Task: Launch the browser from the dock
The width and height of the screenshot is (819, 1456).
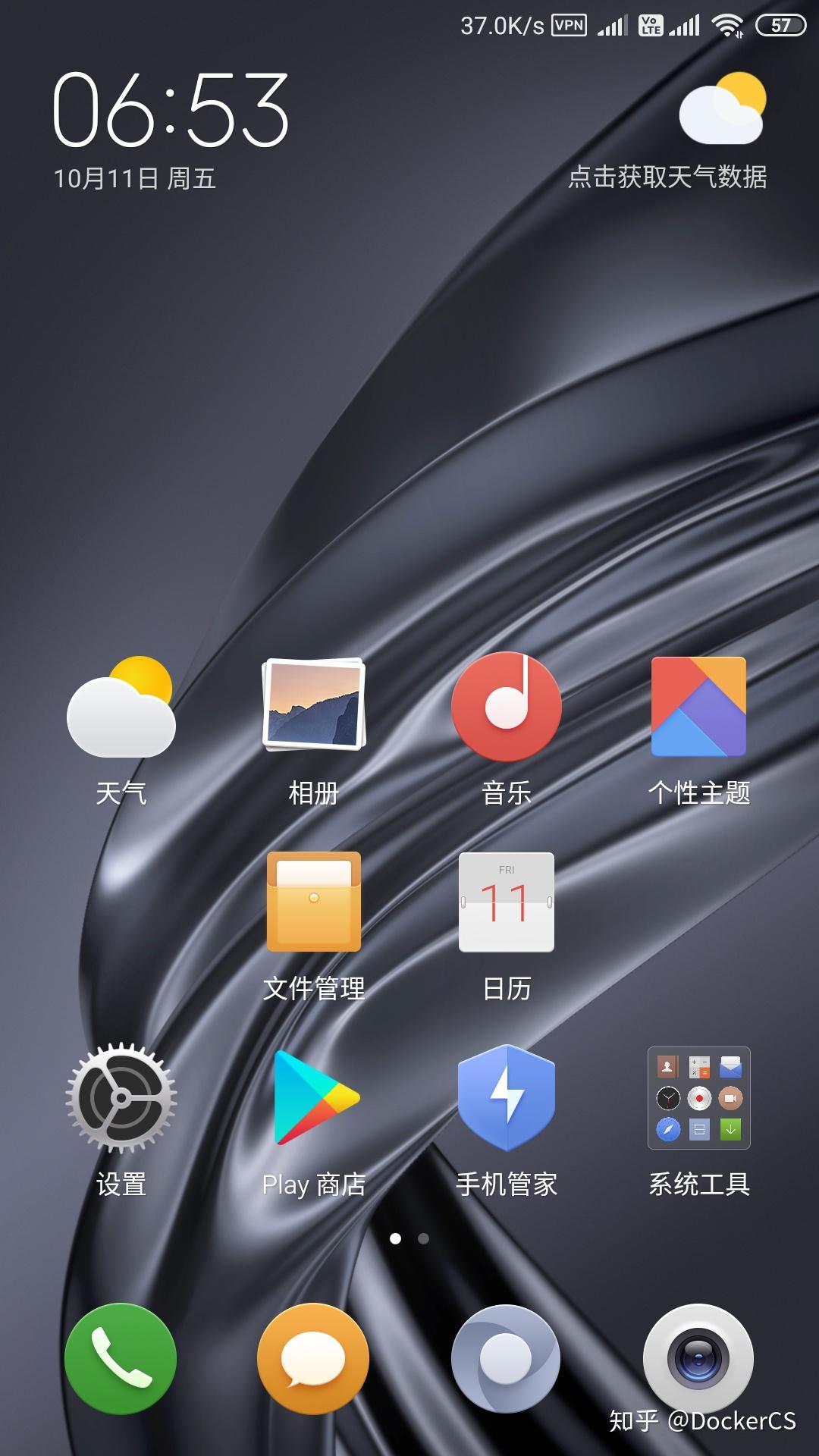Action: point(506,1358)
